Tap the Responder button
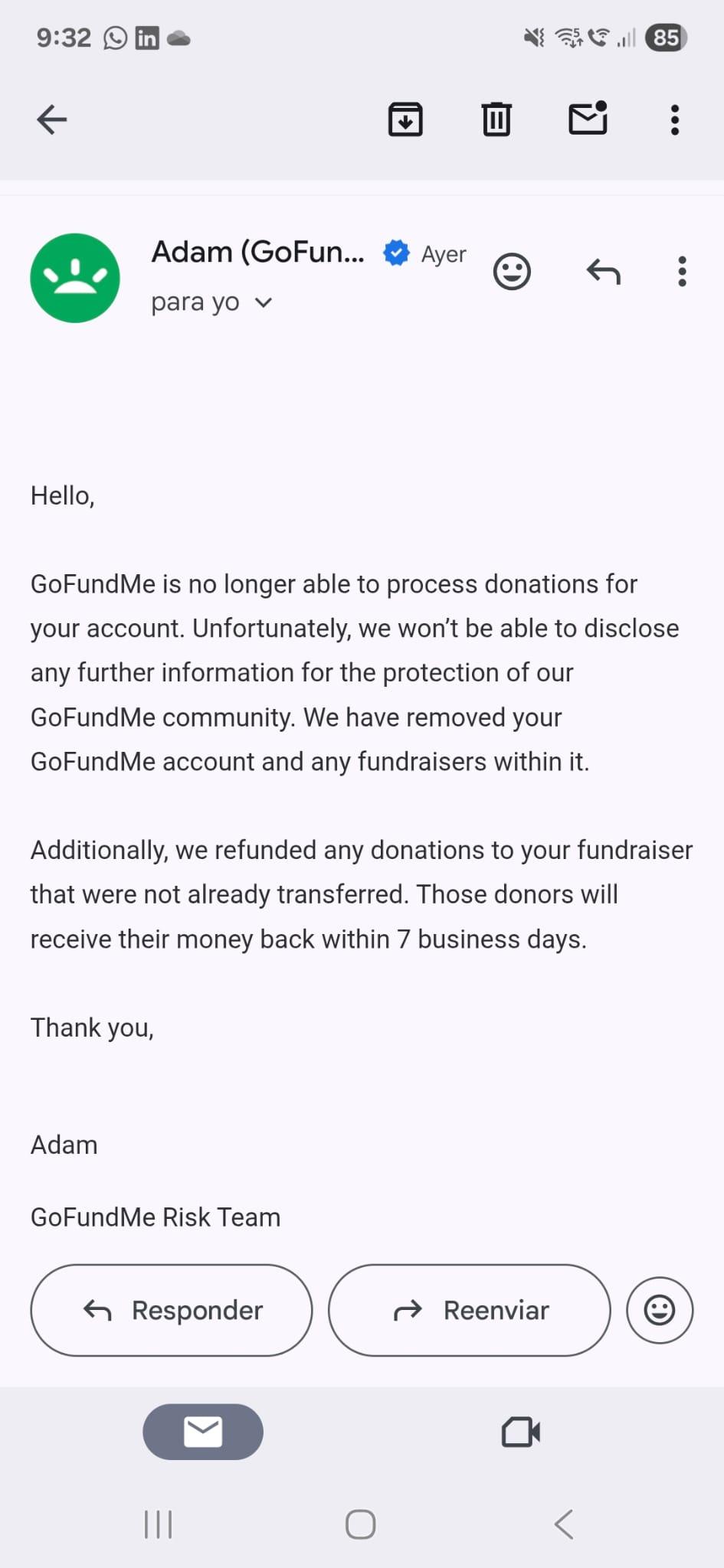Image resolution: width=724 pixels, height=1568 pixels. pyautogui.click(x=172, y=1310)
